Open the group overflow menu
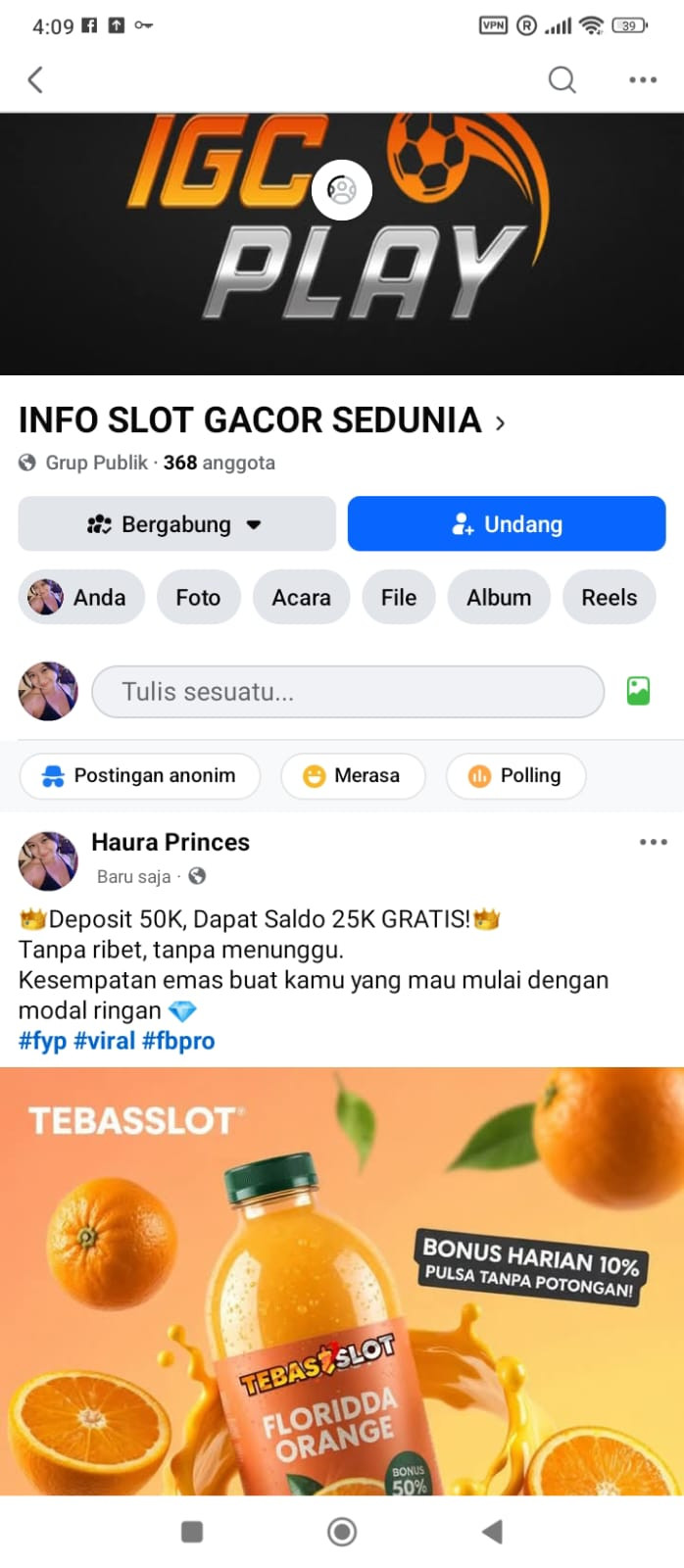Viewport: 684px width, 1568px height. (643, 79)
